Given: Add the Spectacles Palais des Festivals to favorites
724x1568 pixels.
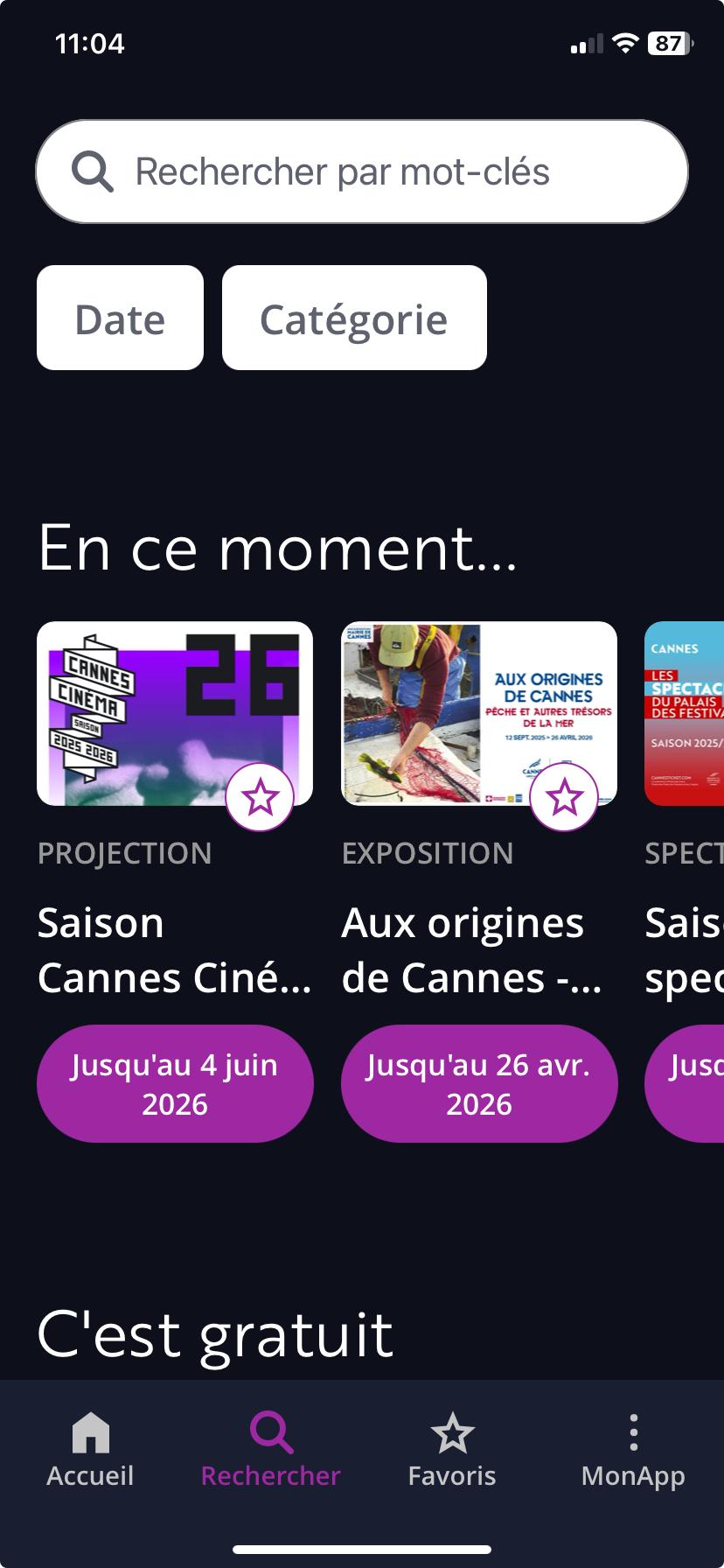Looking at the screenshot, I should coord(715,797).
